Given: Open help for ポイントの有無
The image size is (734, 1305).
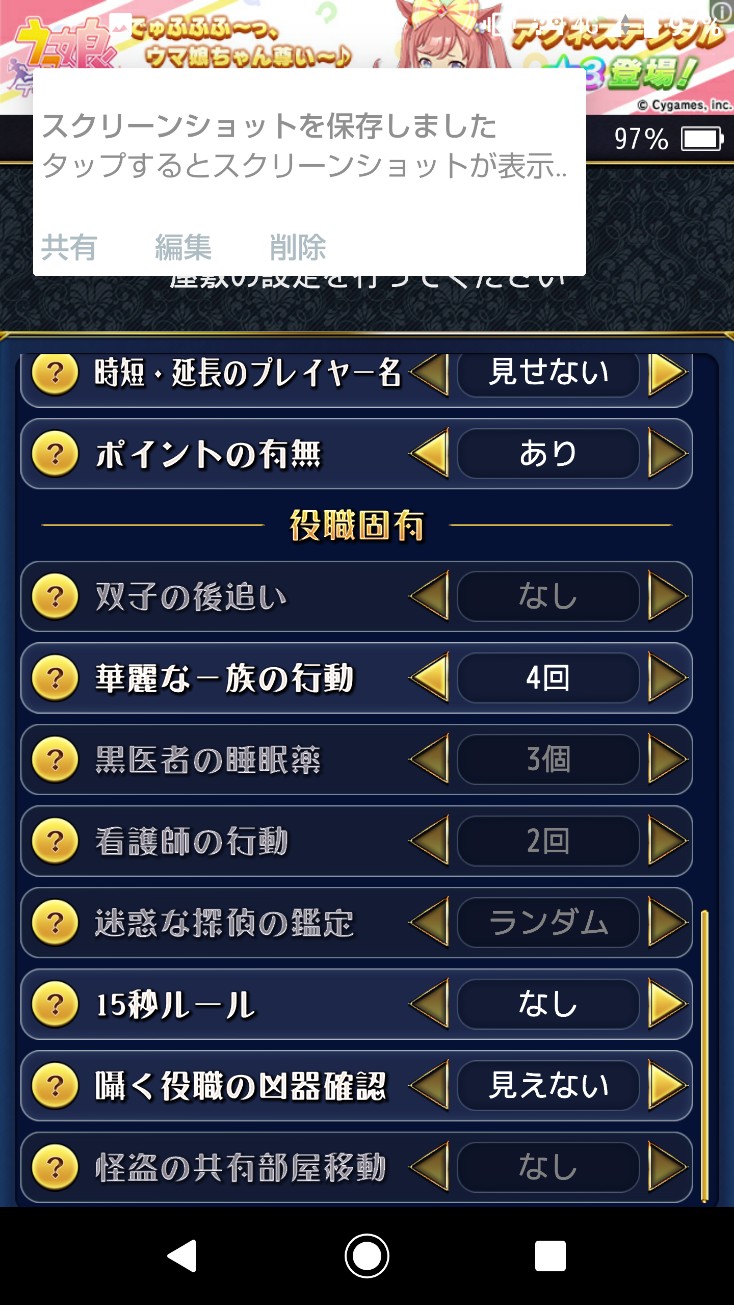Looking at the screenshot, I should click(56, 454).
